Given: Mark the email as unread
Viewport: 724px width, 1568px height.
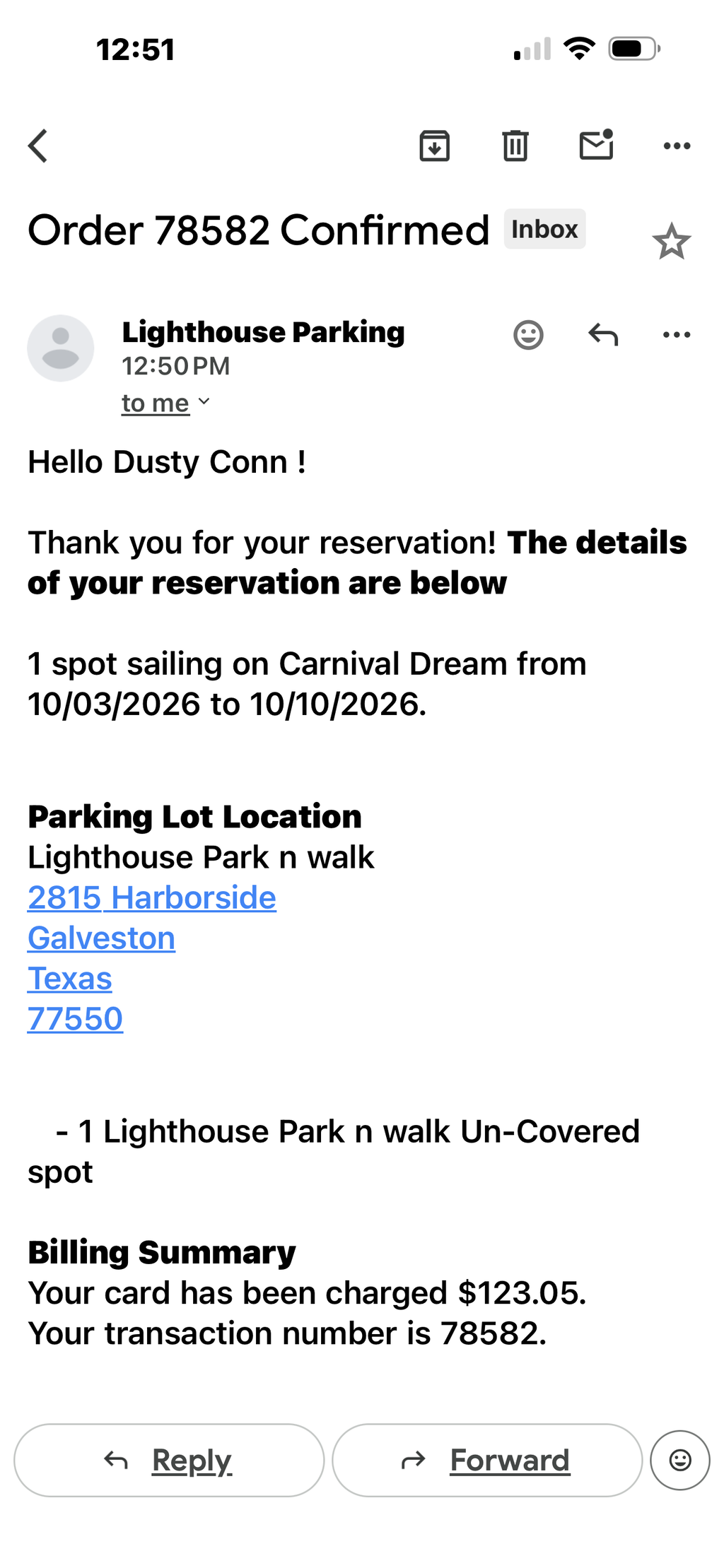Looking at the screenshot, I should 596,145.
